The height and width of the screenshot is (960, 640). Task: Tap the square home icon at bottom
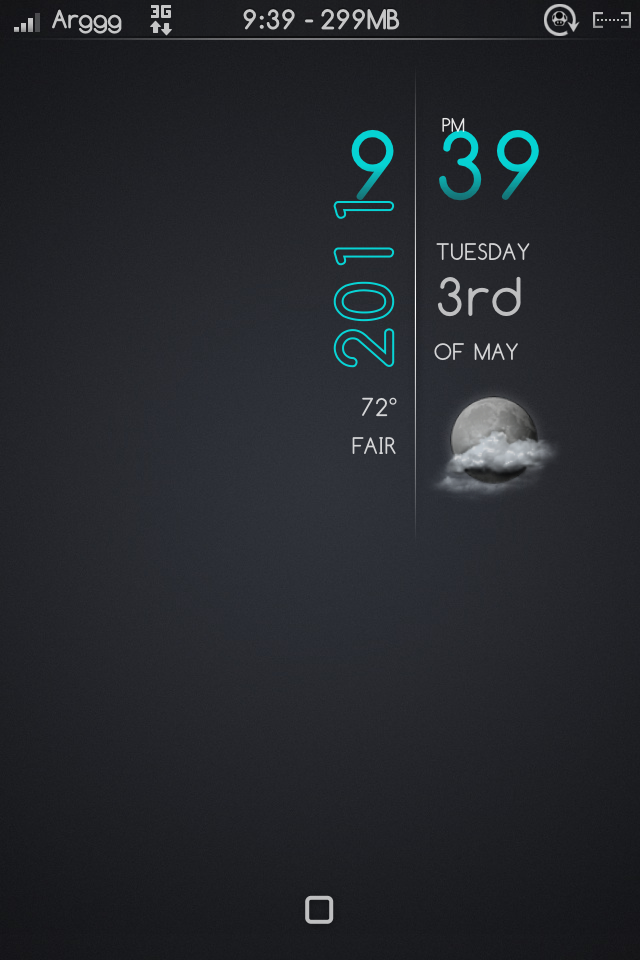tap(319, 909)
